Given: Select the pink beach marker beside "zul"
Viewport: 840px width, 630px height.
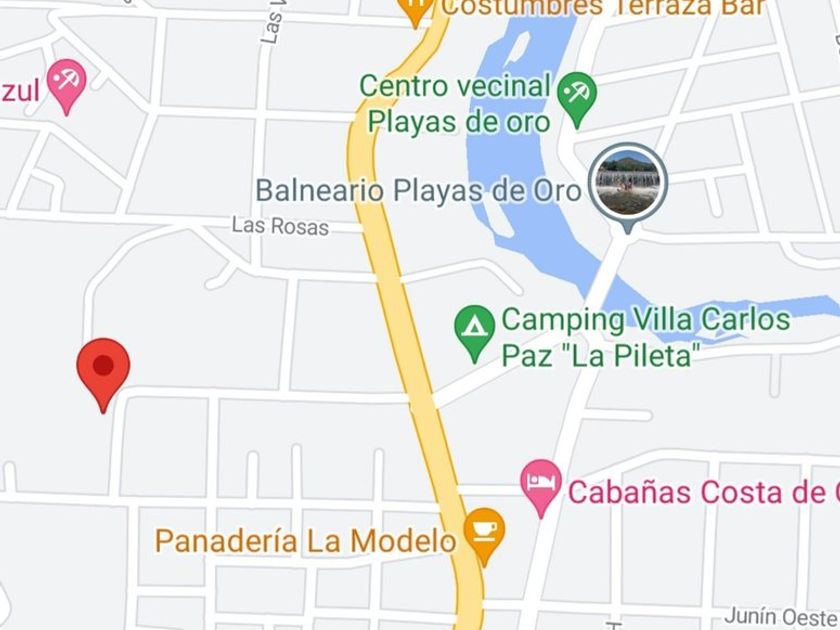Looking at the screenshot, I should 67,81.
